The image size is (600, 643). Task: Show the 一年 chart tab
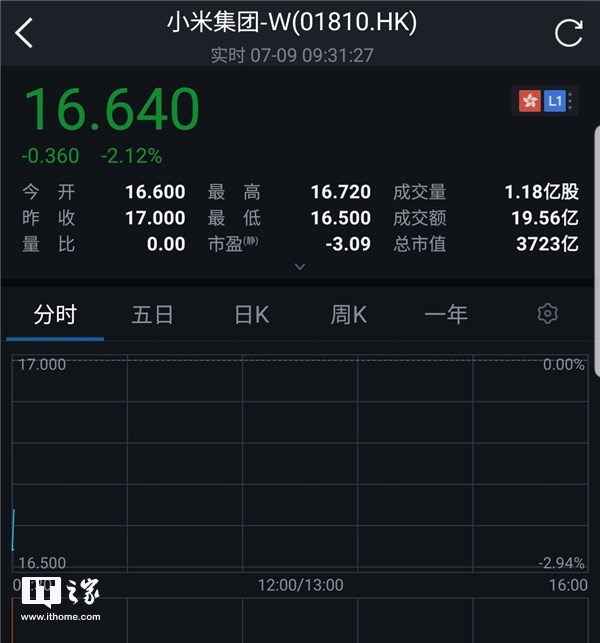click(446, 314)
